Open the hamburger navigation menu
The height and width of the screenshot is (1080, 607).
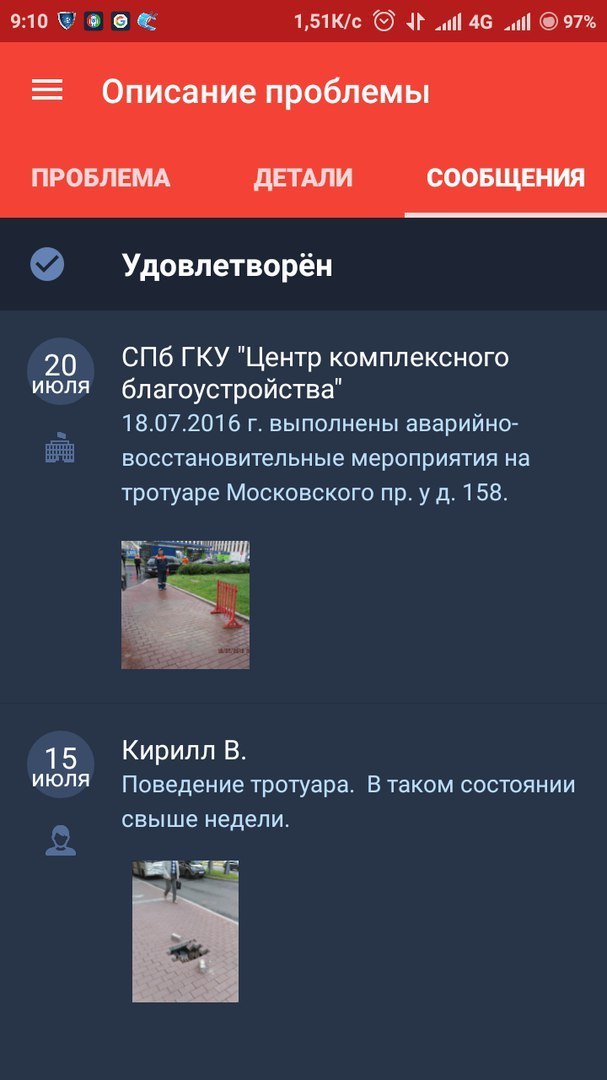pyautogui.click(x=47, y=91)
